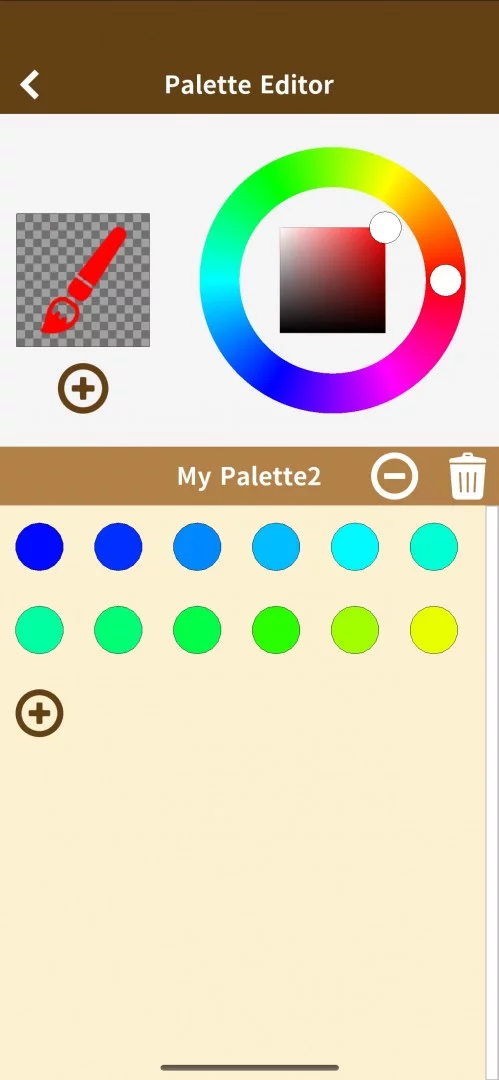Tap the minus icon beside My Palette2
Viewport: 499px width, 1080px height.
394,475
